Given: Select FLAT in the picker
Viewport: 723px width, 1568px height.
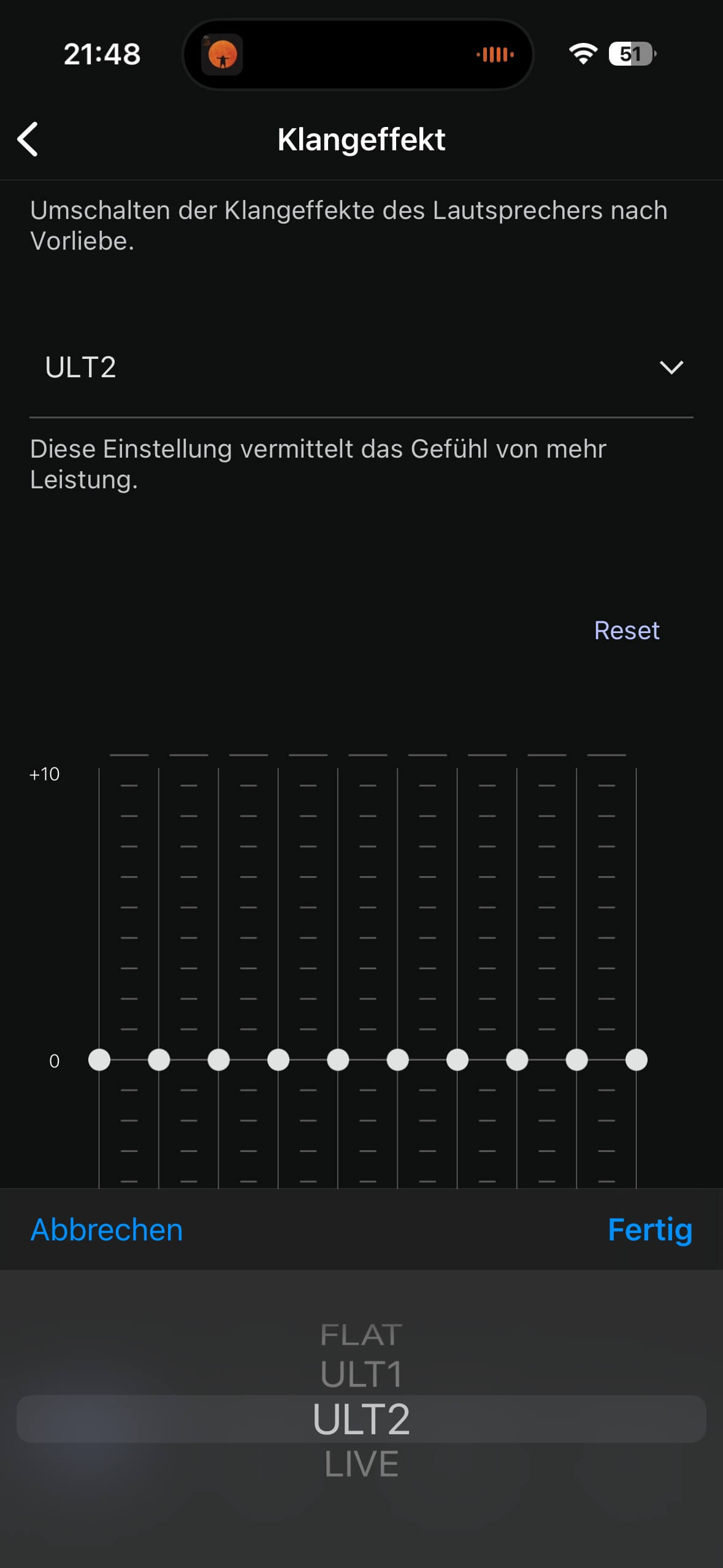Looking at the screenshot, I should 361,1335.
